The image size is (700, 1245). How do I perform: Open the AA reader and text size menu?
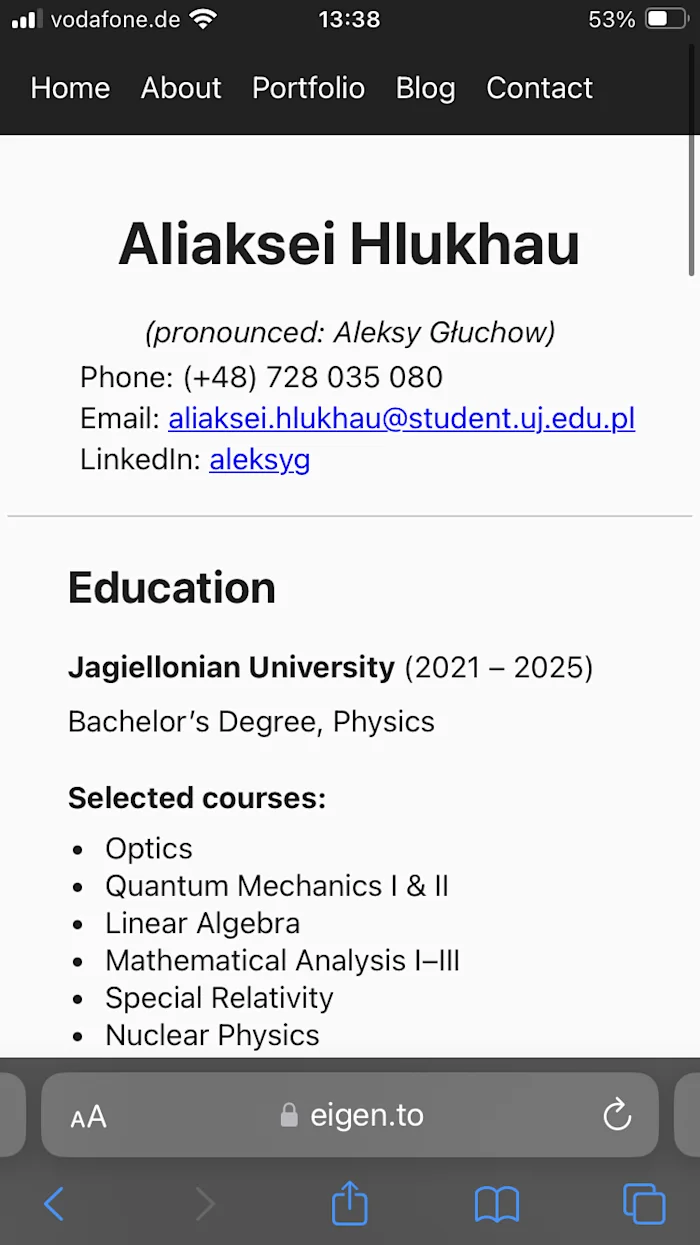(x=88, y=1116)
